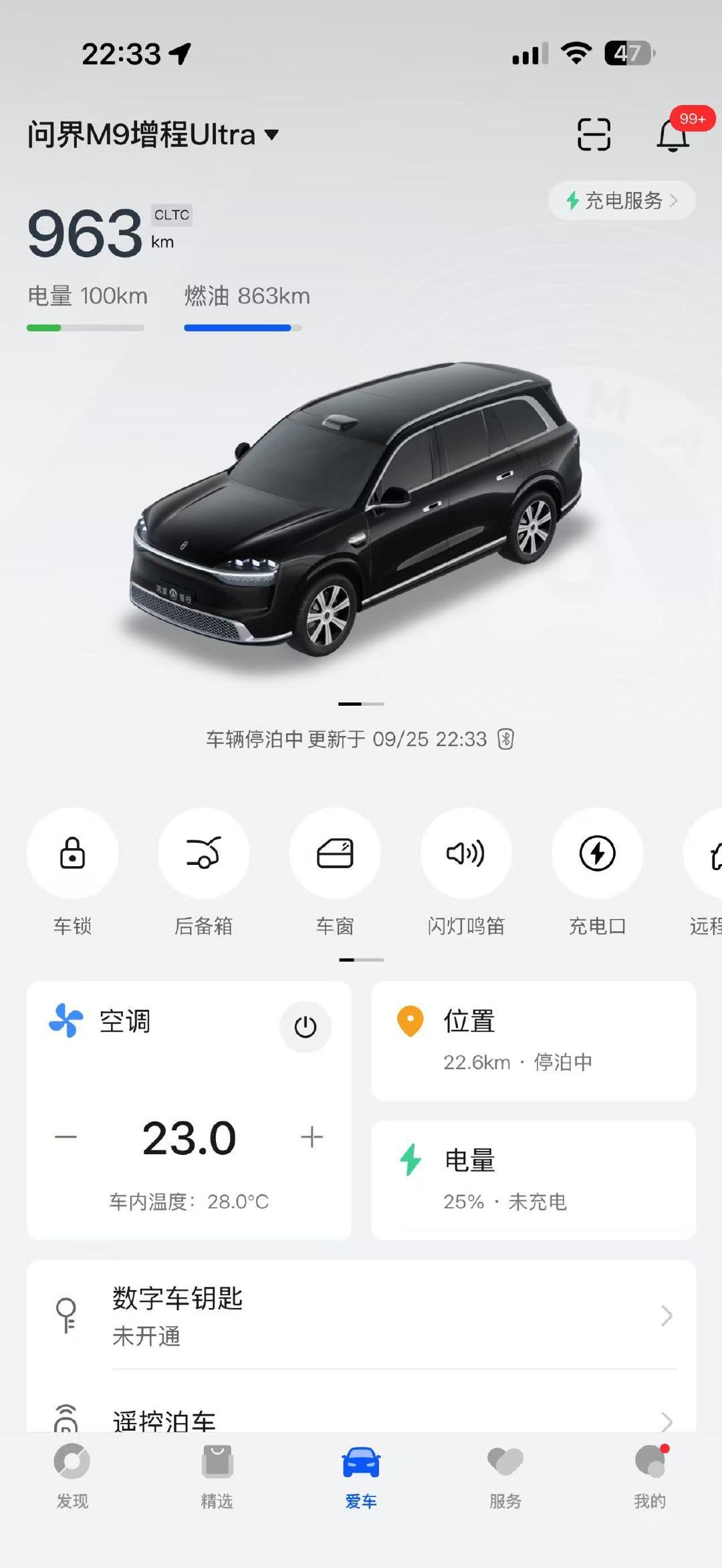Open the scan icon in the header
The height and width of the screenshot is (1568, 722).
pyautogui.click(x=594, y=134)
